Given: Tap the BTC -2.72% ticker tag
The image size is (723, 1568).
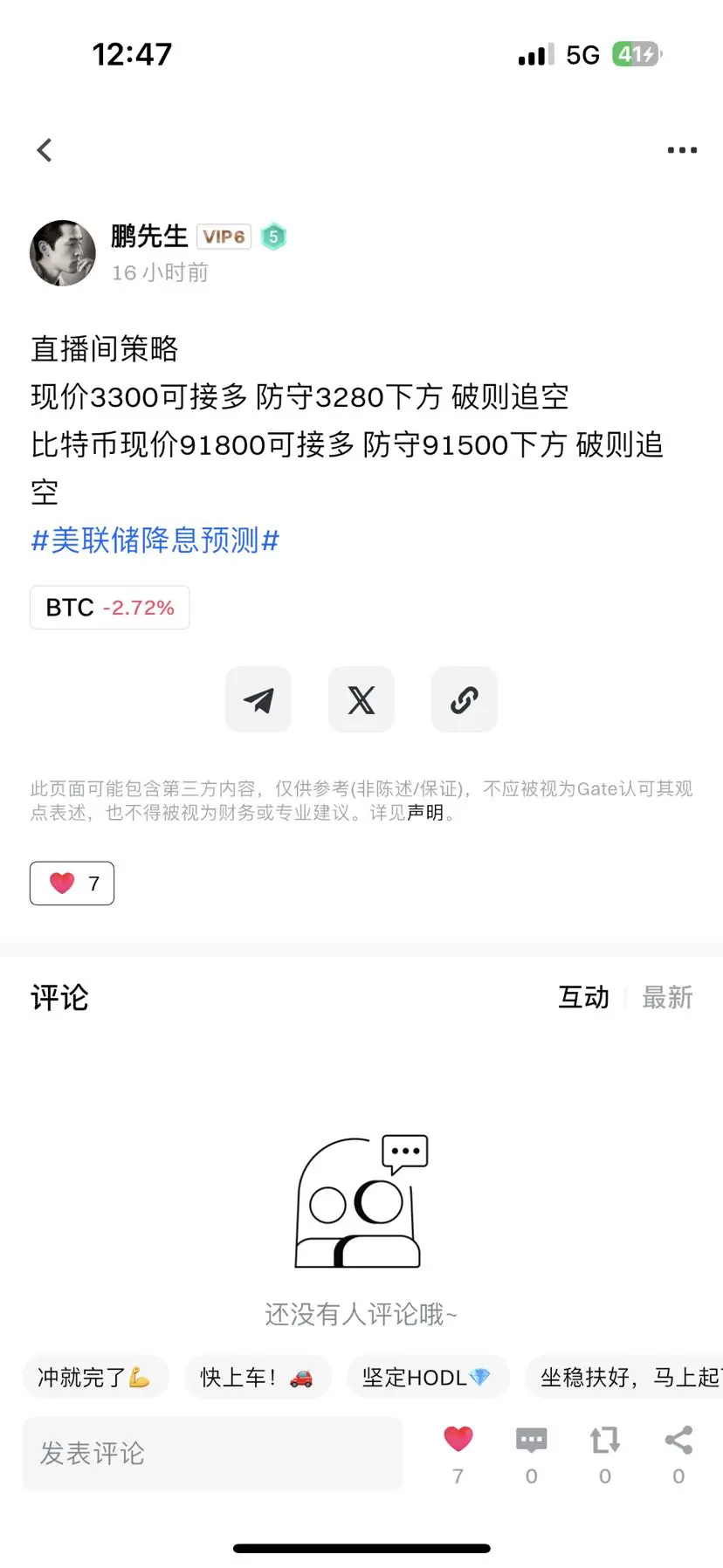Looking at the screenshot, I should point(109,607).
